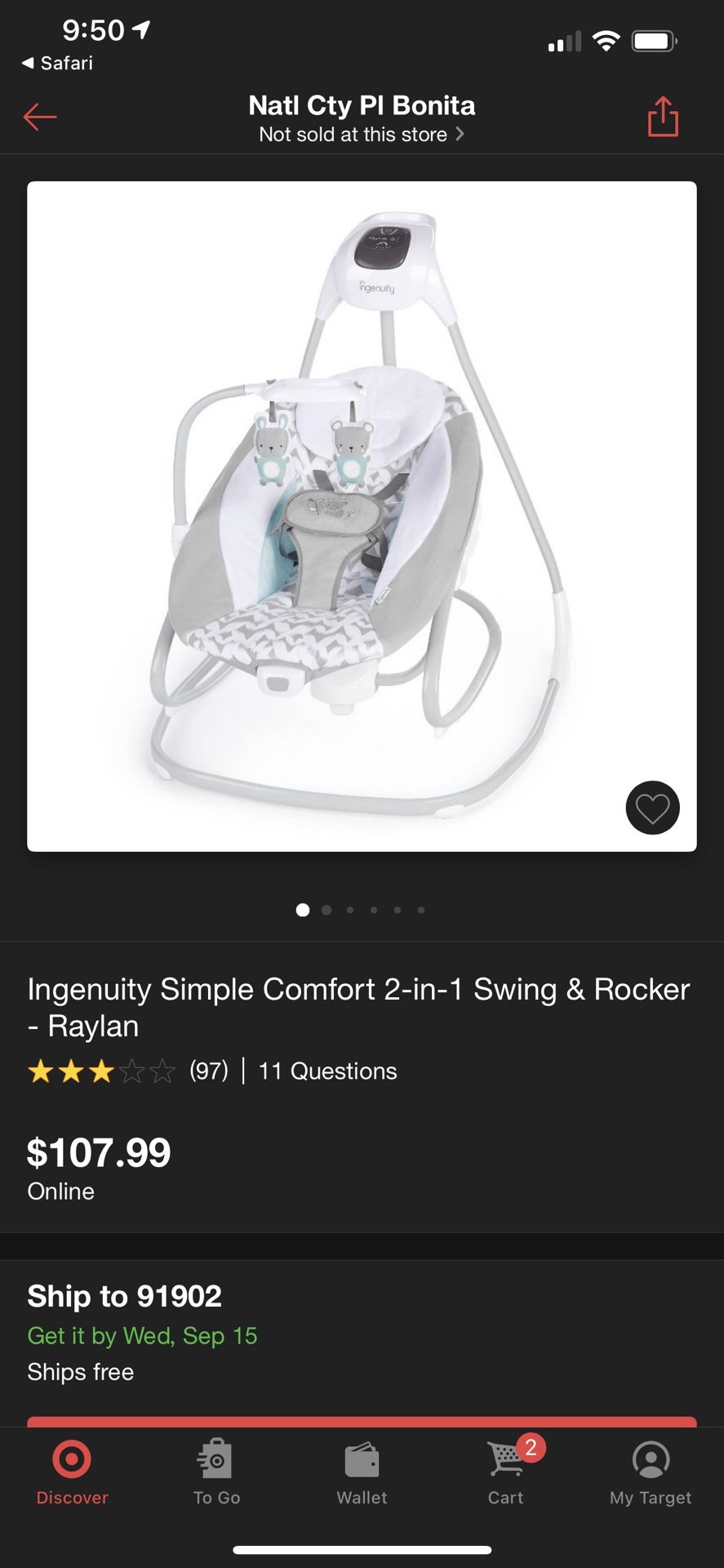Tap the red back arrow to go back

click(x=39, y=117)
